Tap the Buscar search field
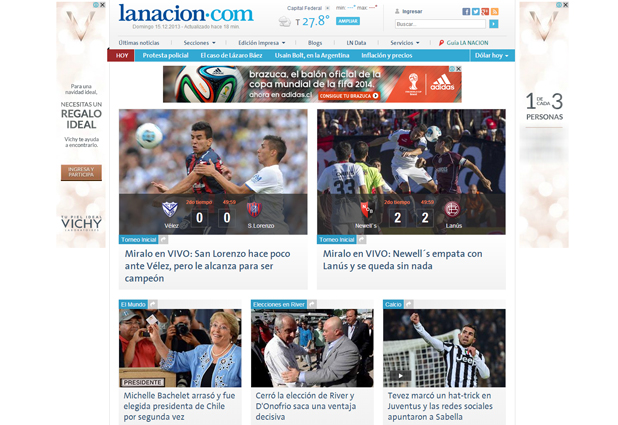618x425 pixels. click(439, 24)
